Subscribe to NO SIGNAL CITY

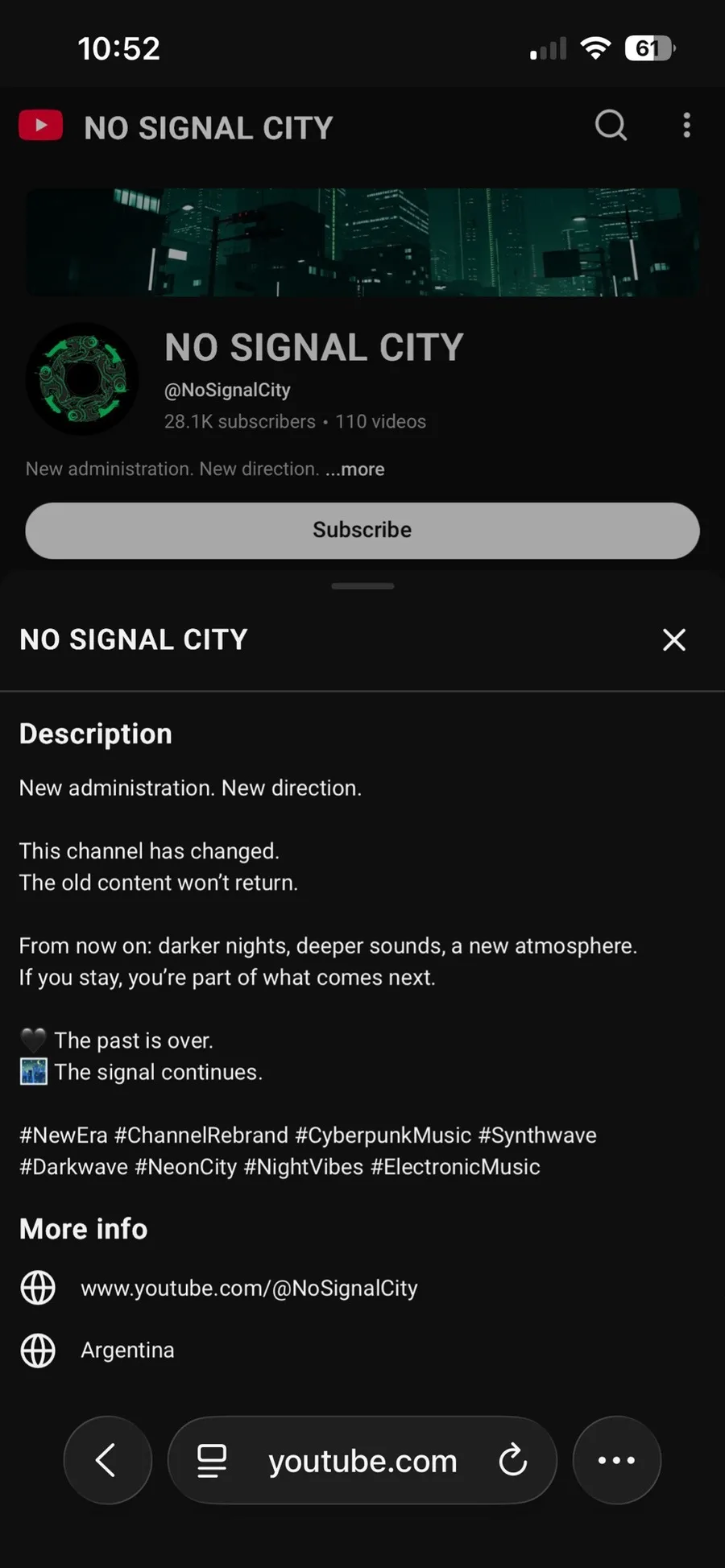[x=362, y=531]
